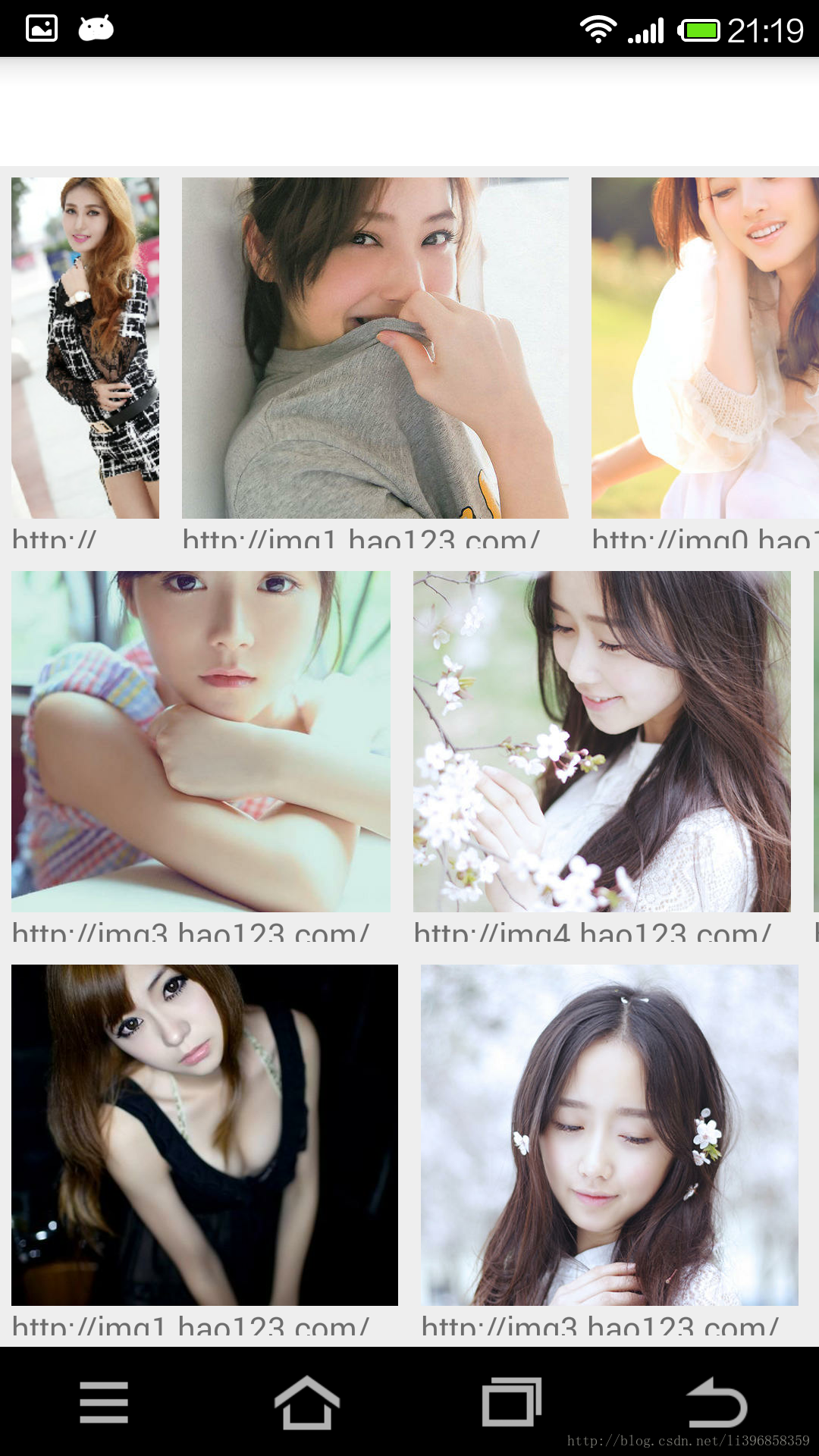Image resolution: width=819 pixels, height=1456 pixels.
Task: Open the photo of woman in plaid outfit
Action: [85, 347]
